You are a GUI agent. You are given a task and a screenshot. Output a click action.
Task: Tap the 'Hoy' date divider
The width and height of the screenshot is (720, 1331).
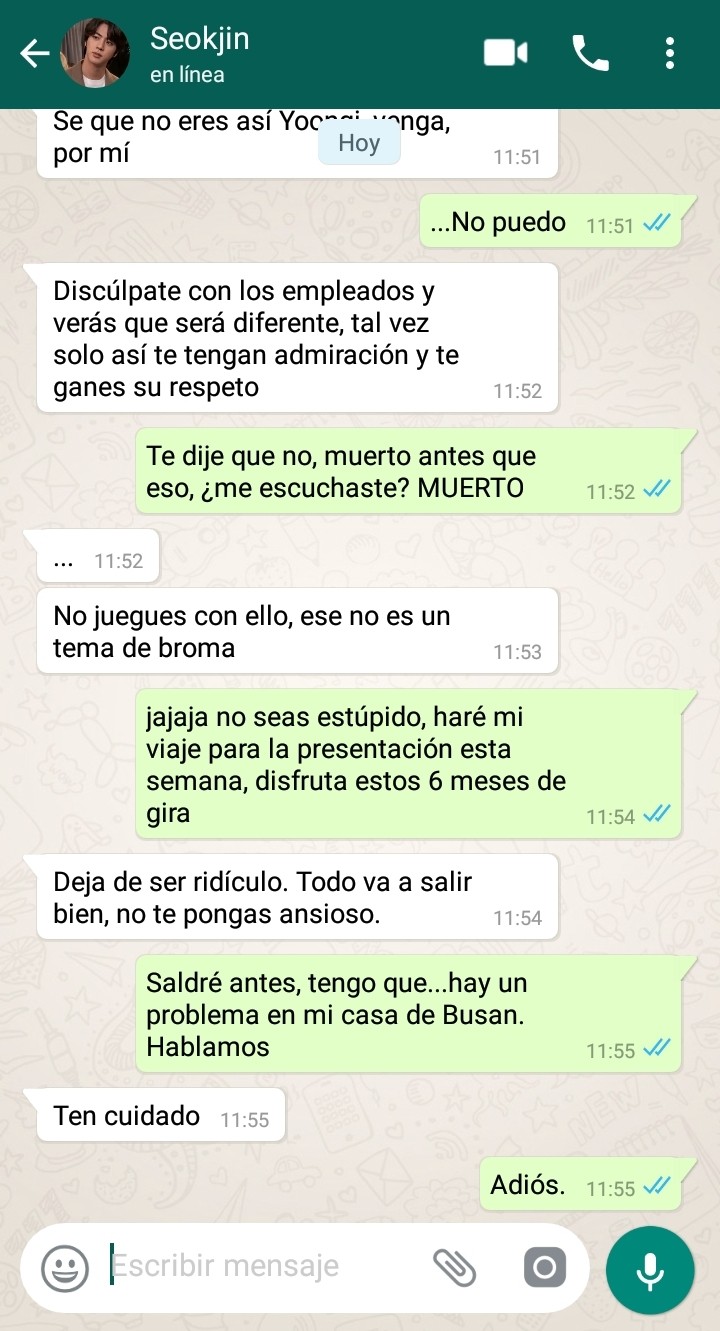[359, 142]
